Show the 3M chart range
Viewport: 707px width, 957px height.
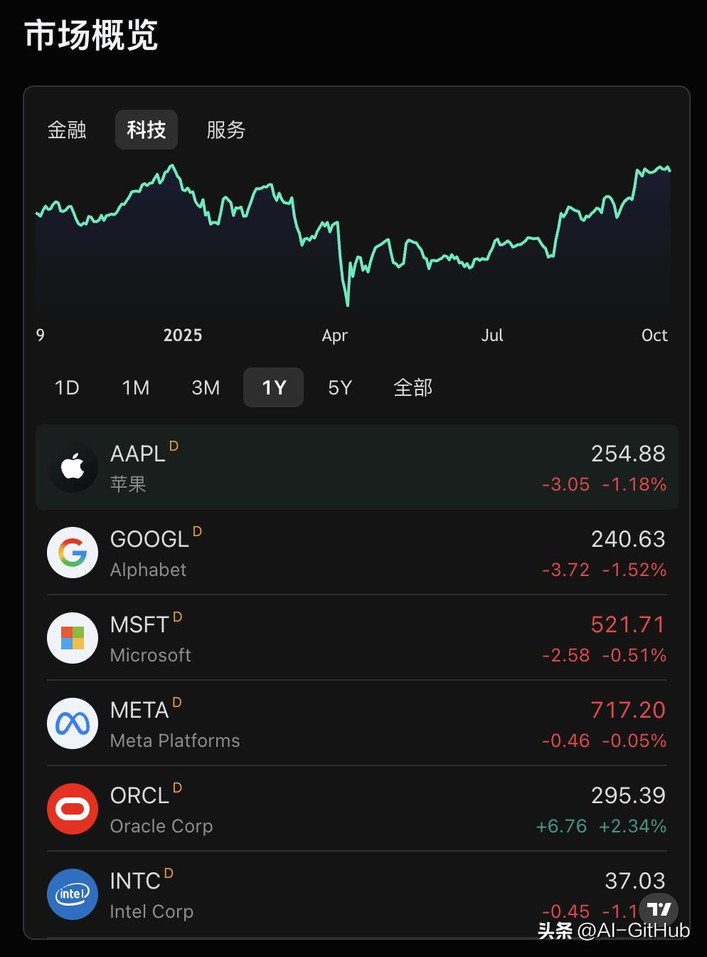[x=206, y=388]
